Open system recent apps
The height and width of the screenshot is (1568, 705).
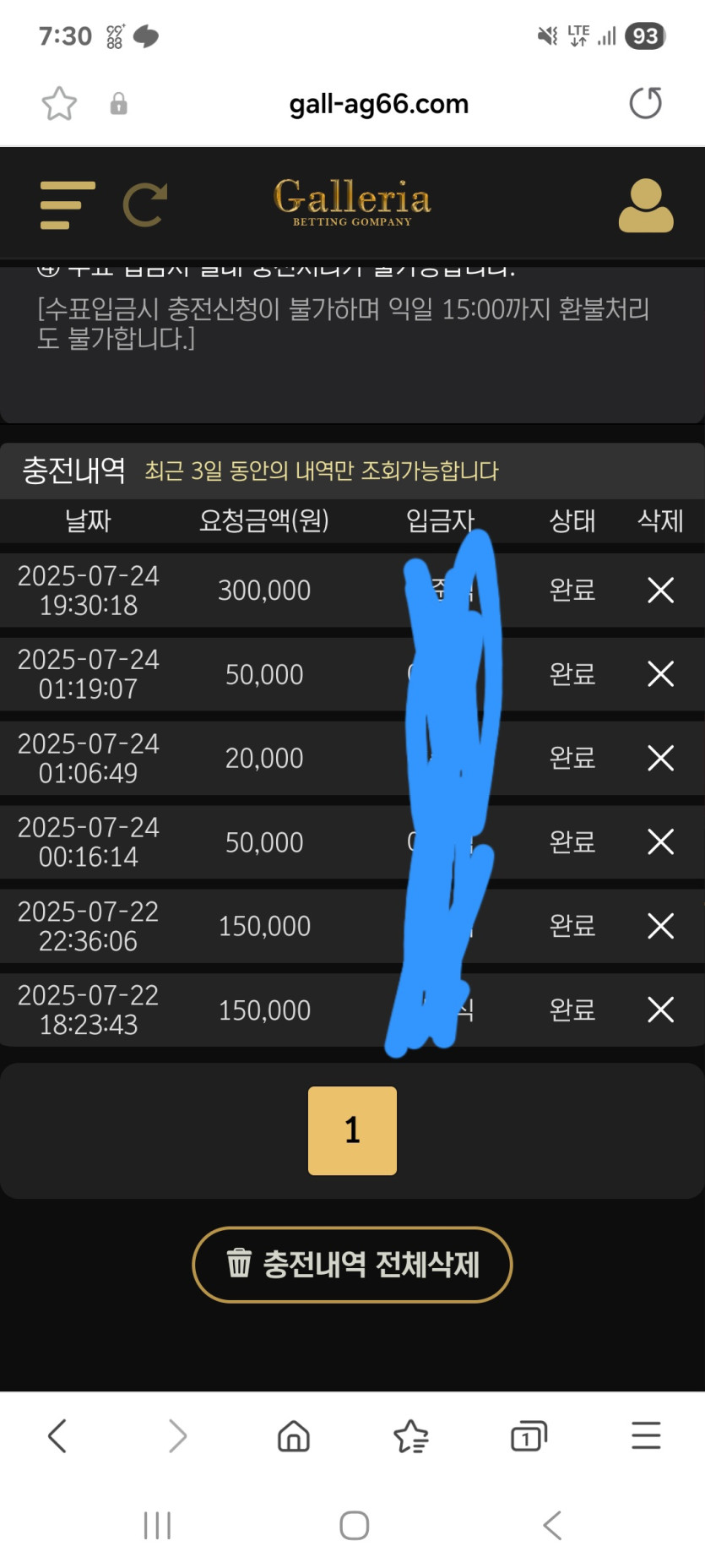[157, 1525]
